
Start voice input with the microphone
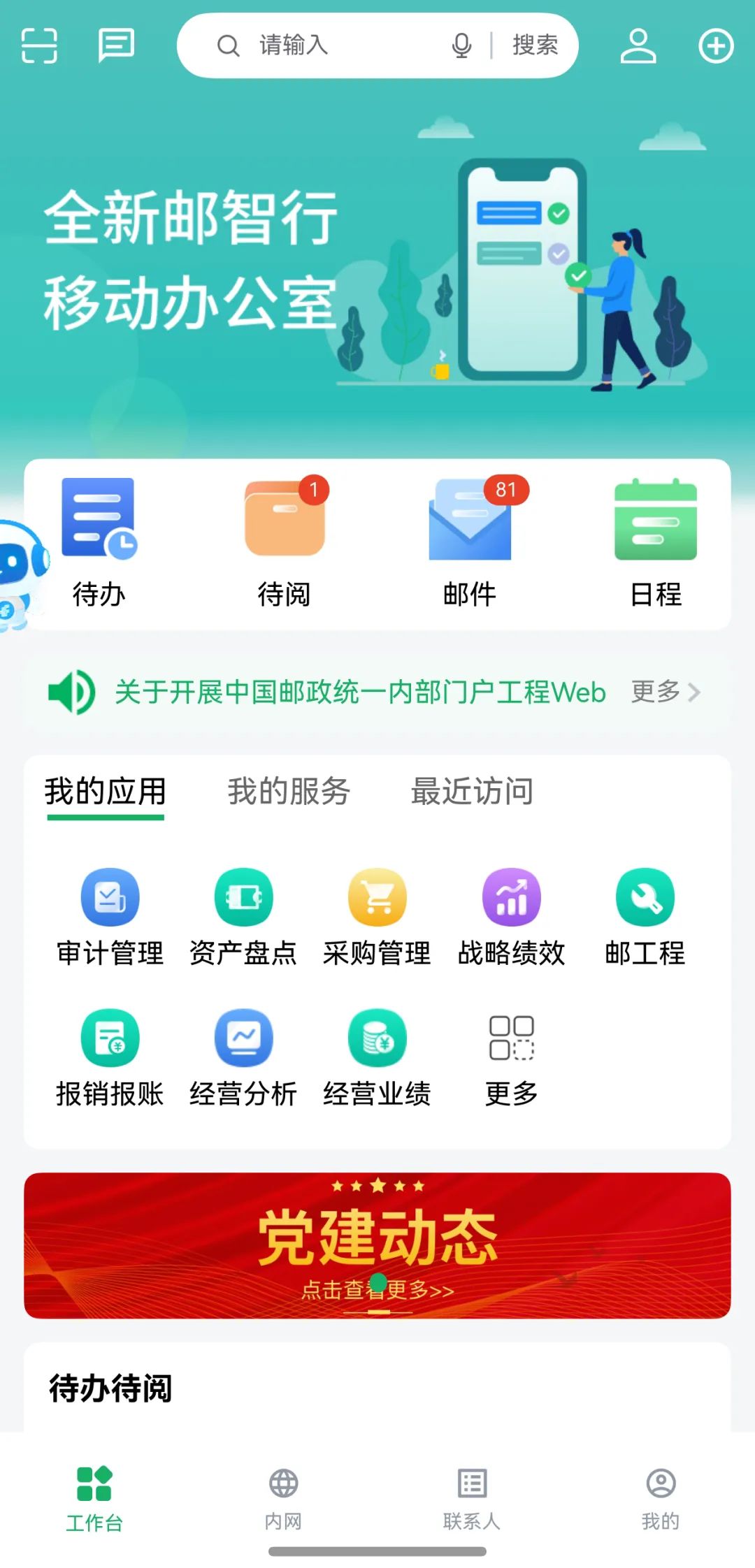(461, 46)
